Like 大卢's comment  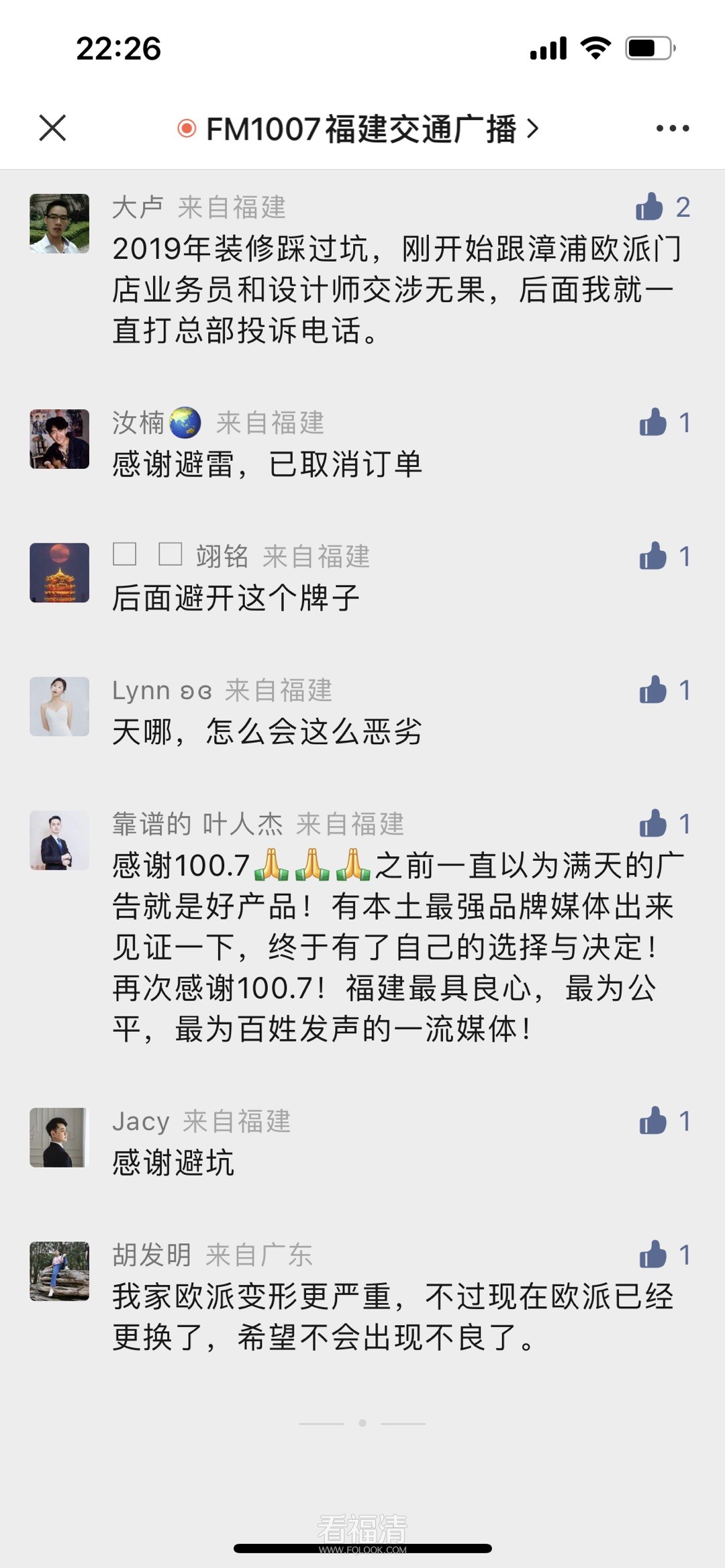pyautogui.click(x=650, y=207)
